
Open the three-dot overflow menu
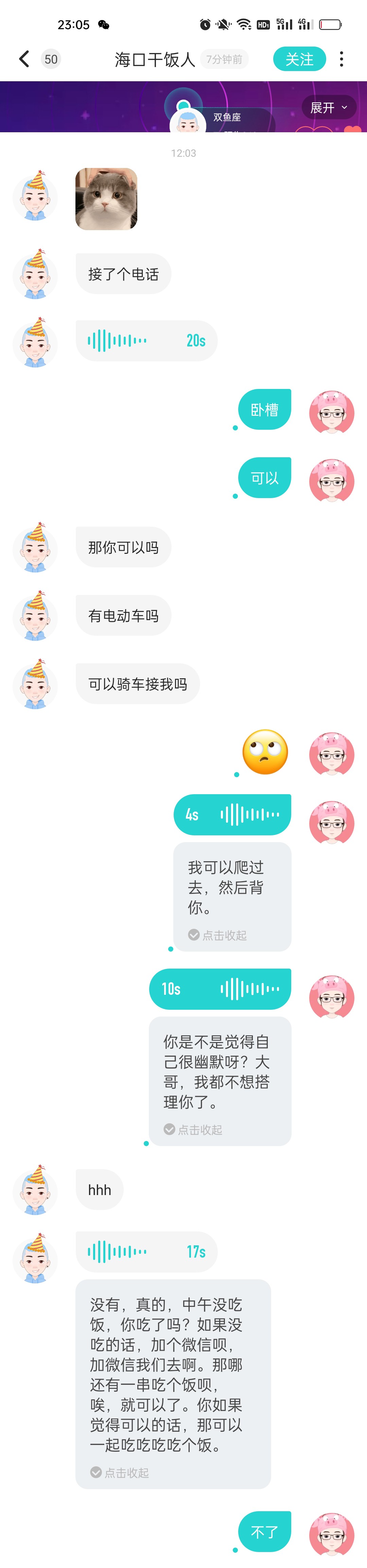tap(342, 59)
